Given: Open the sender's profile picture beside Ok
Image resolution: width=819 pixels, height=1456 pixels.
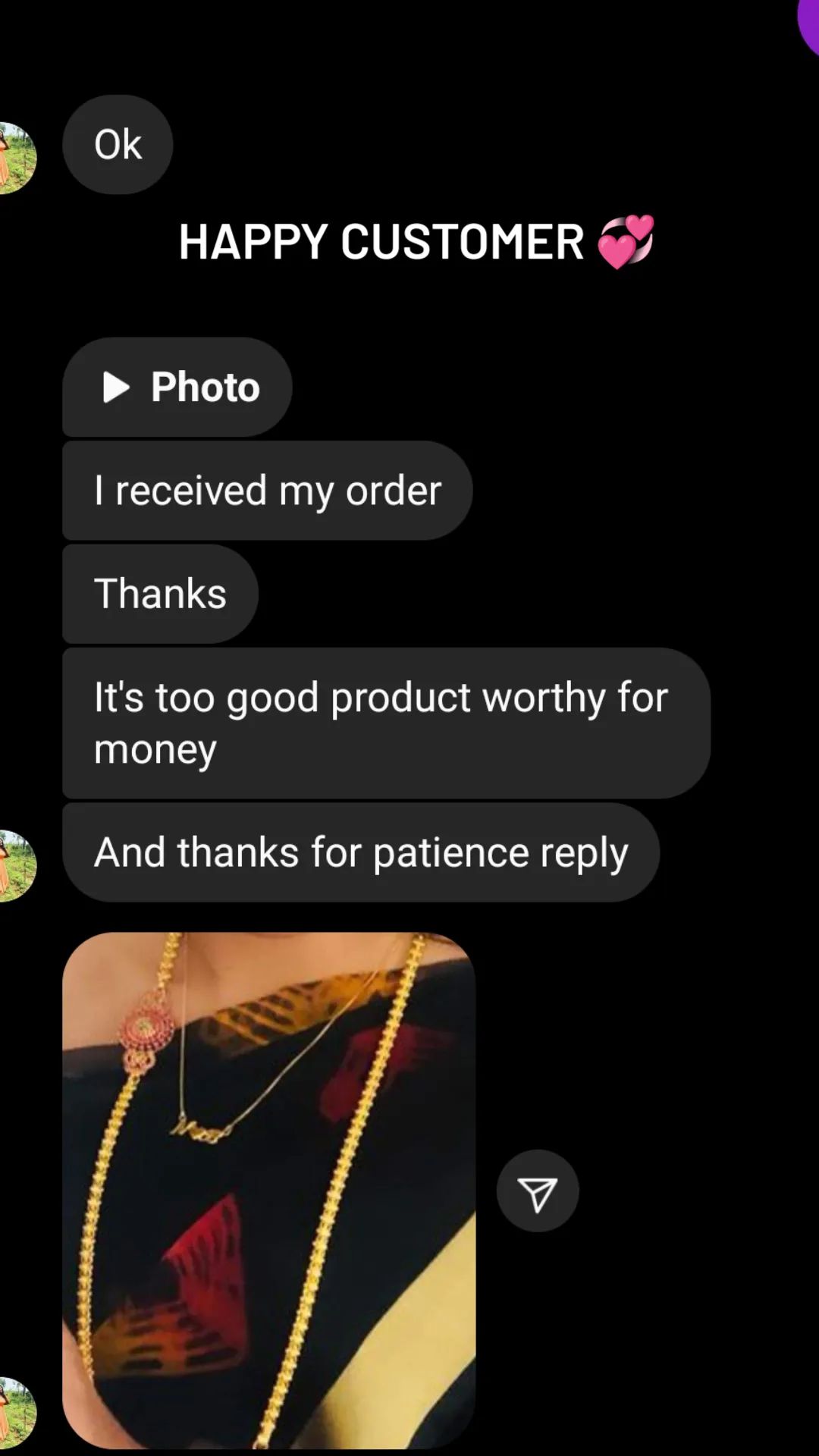Looking at the screenshot, I should pyautogui.click(x=17, y=158).
